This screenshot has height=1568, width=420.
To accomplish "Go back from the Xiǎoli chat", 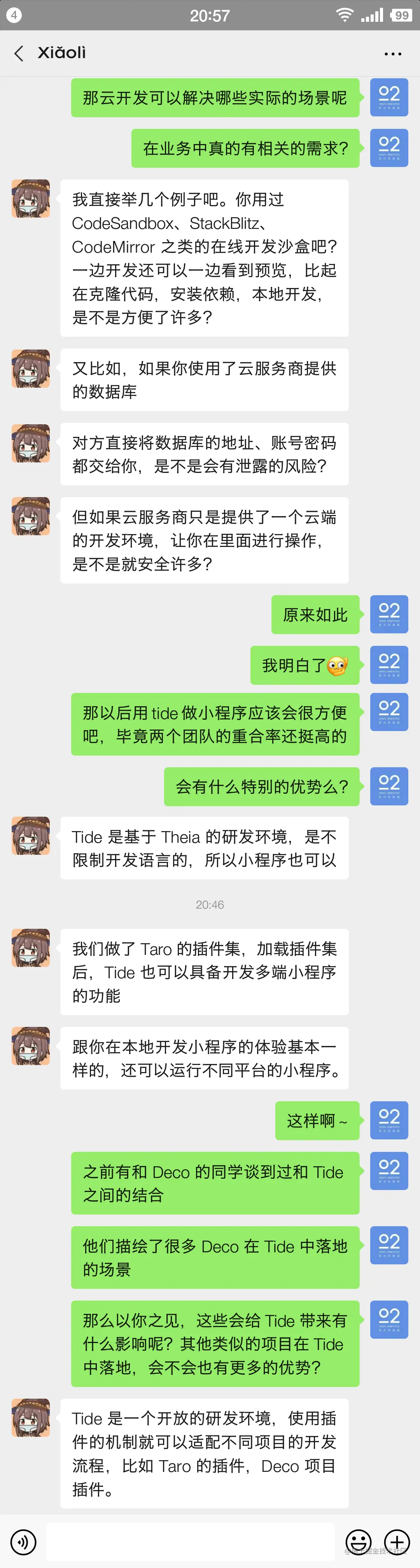I will 19,54.
